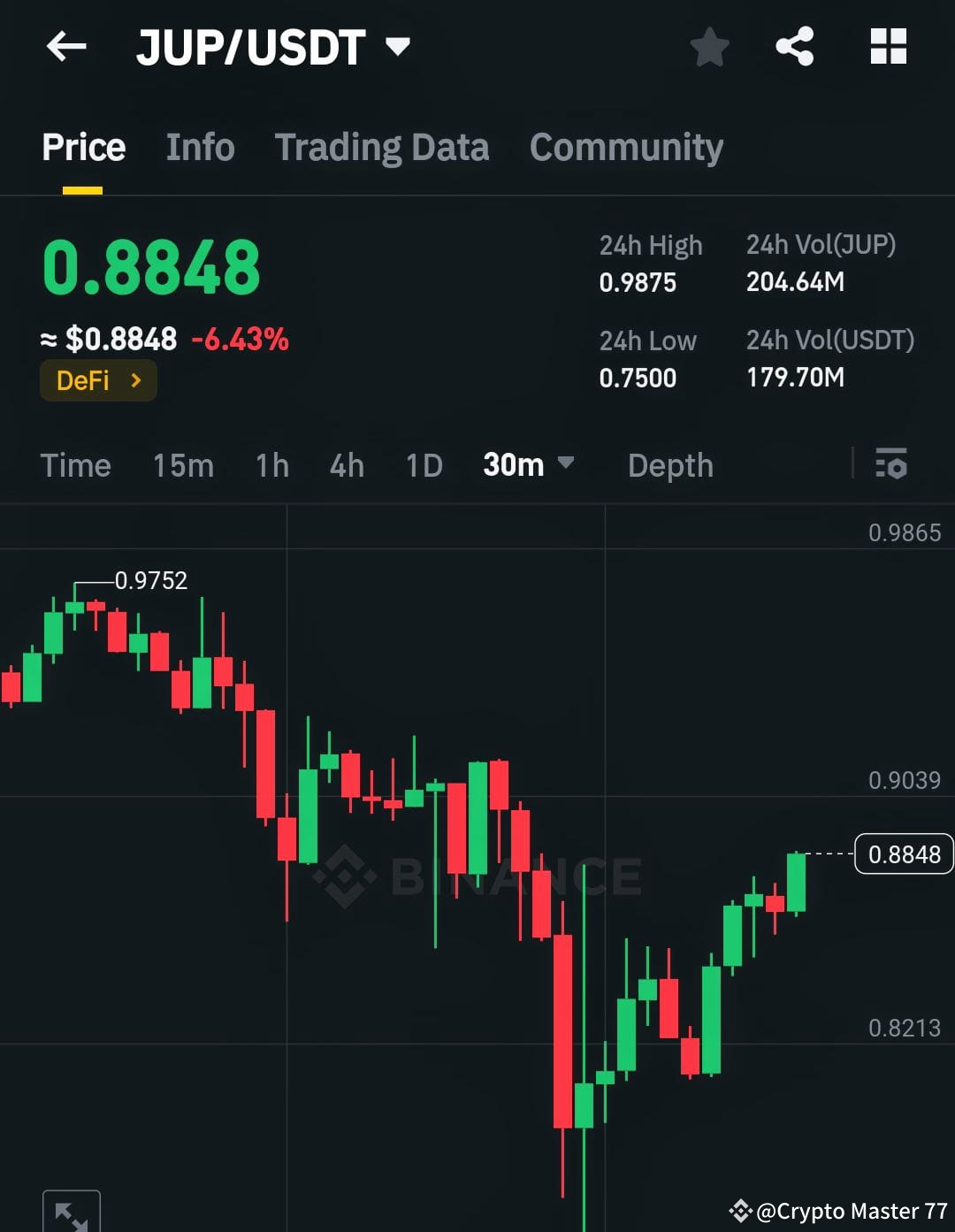Switch chart timeframe to 15m

coord(183,465)
